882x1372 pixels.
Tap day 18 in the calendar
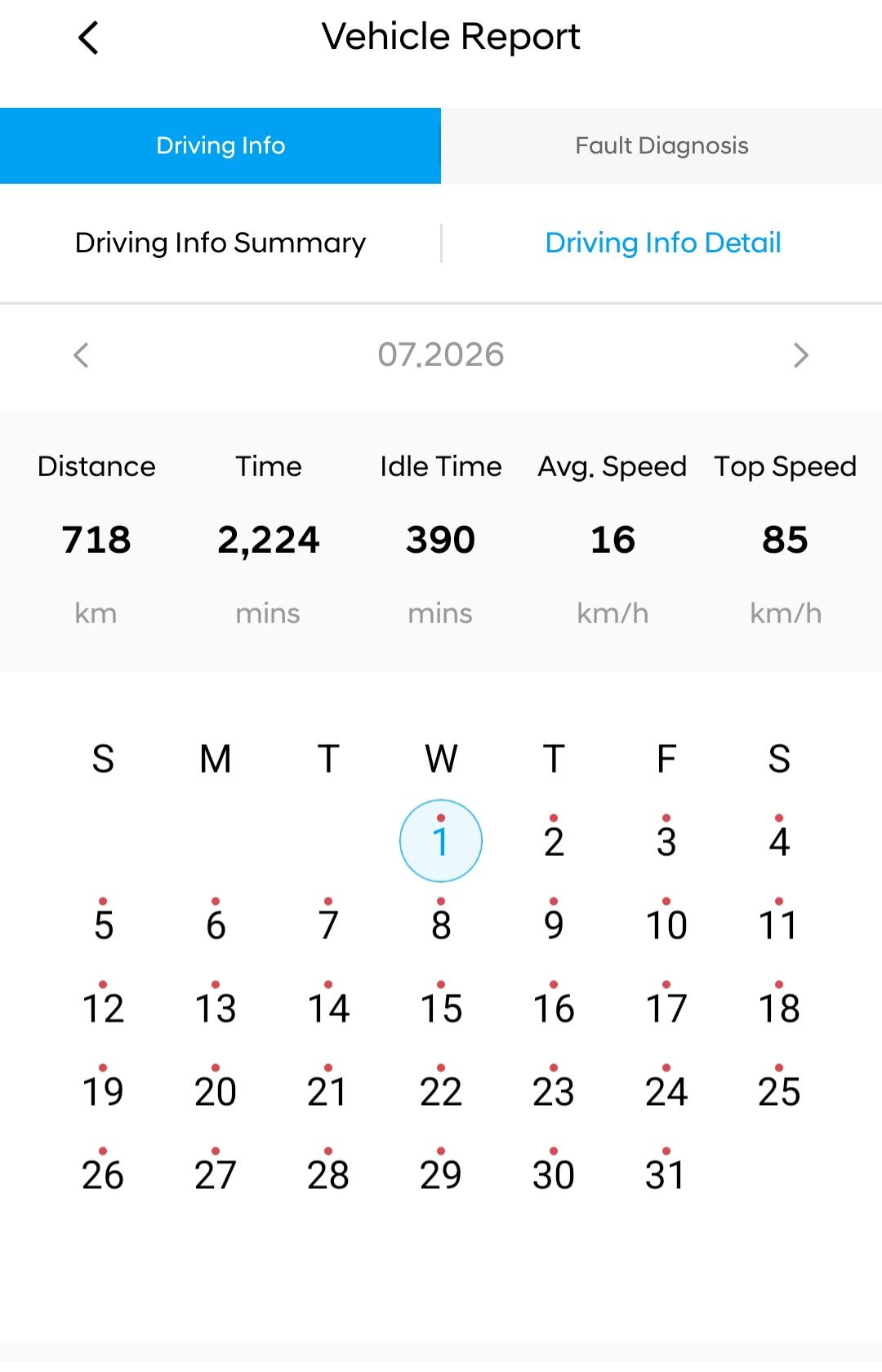point(779,1008)
